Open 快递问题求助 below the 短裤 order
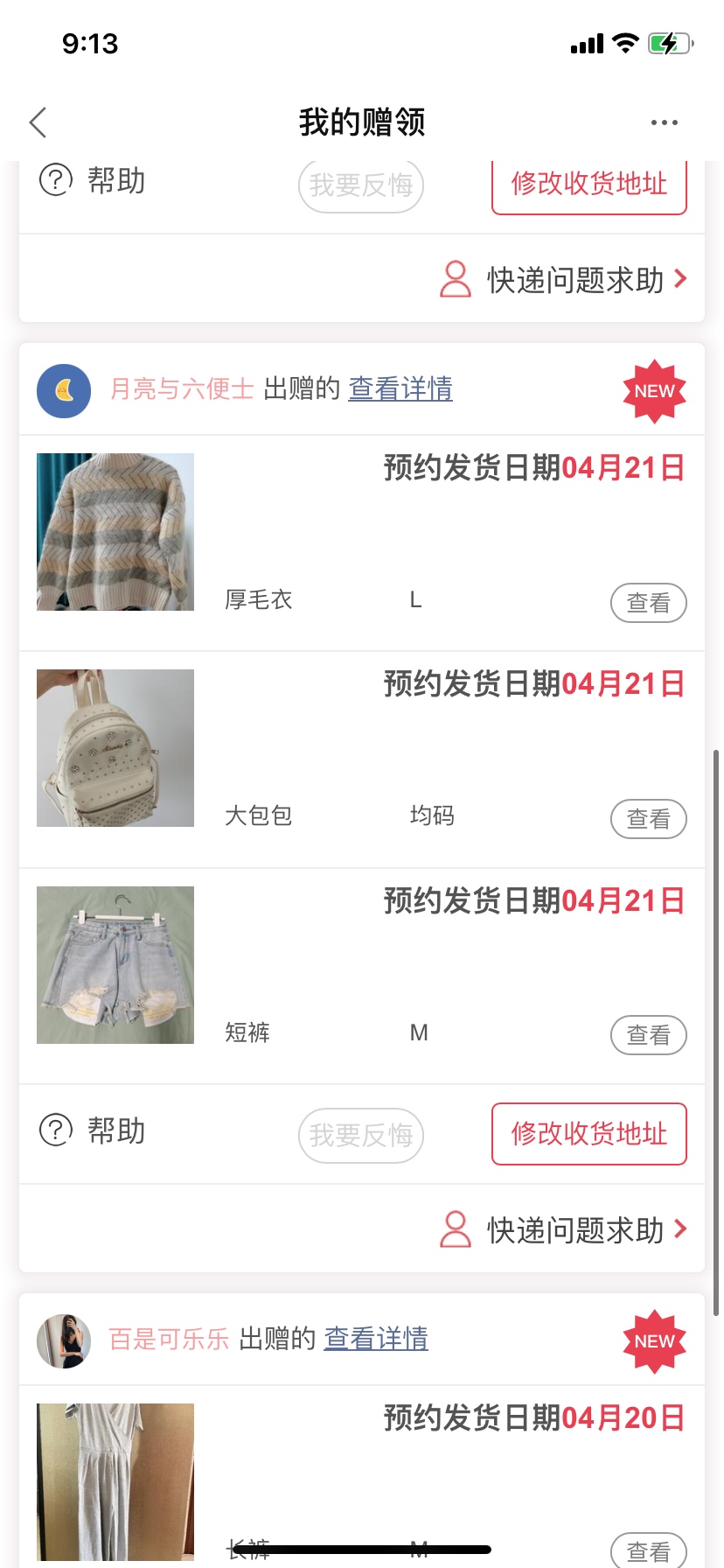This screenshot has height=1568, width=724. [x=564, y=1230]
